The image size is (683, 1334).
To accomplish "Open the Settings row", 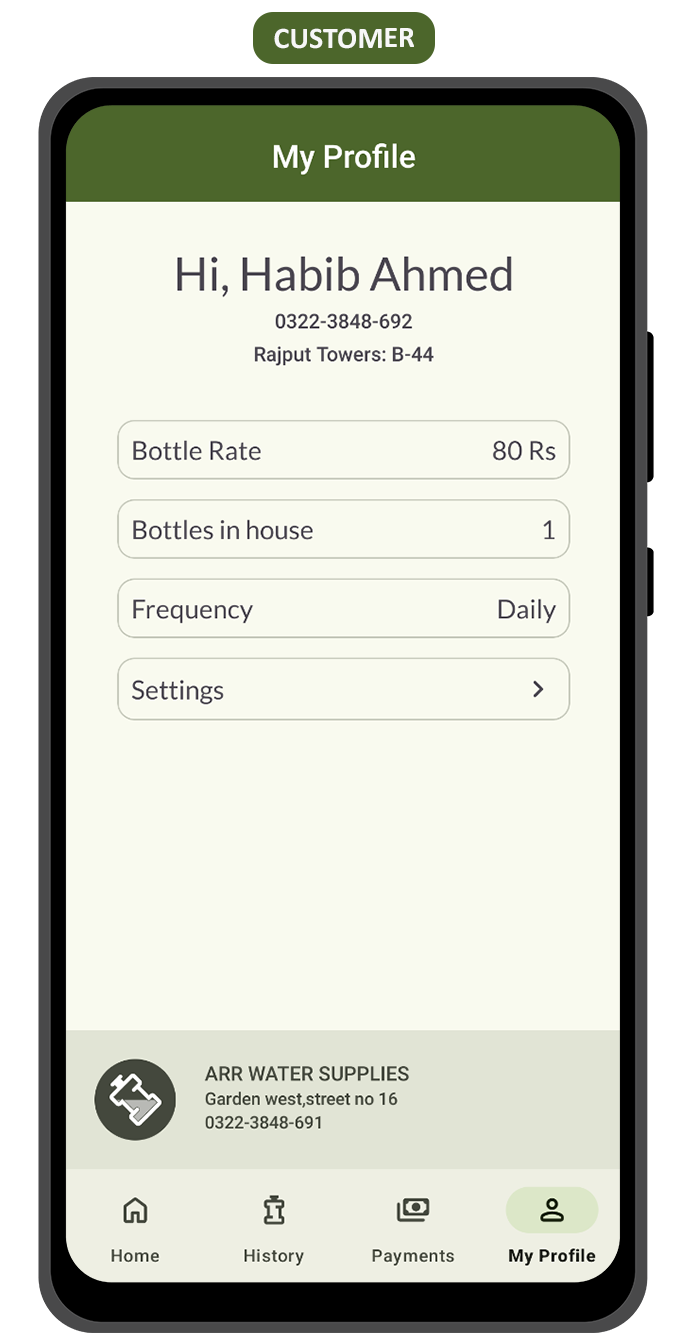I will (x=343, y=689).
